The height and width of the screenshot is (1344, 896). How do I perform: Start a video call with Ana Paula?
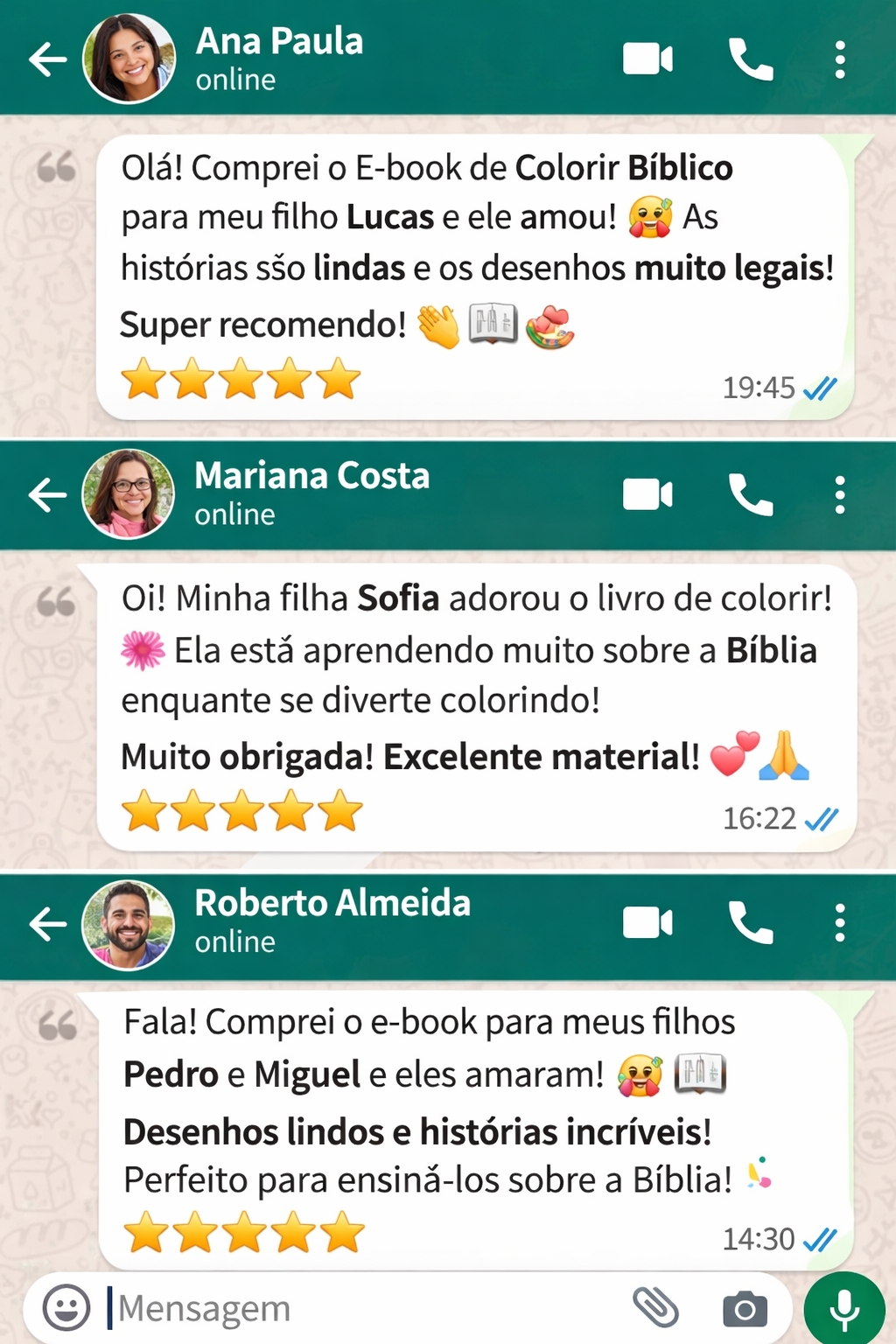click(x=647, y=57)
